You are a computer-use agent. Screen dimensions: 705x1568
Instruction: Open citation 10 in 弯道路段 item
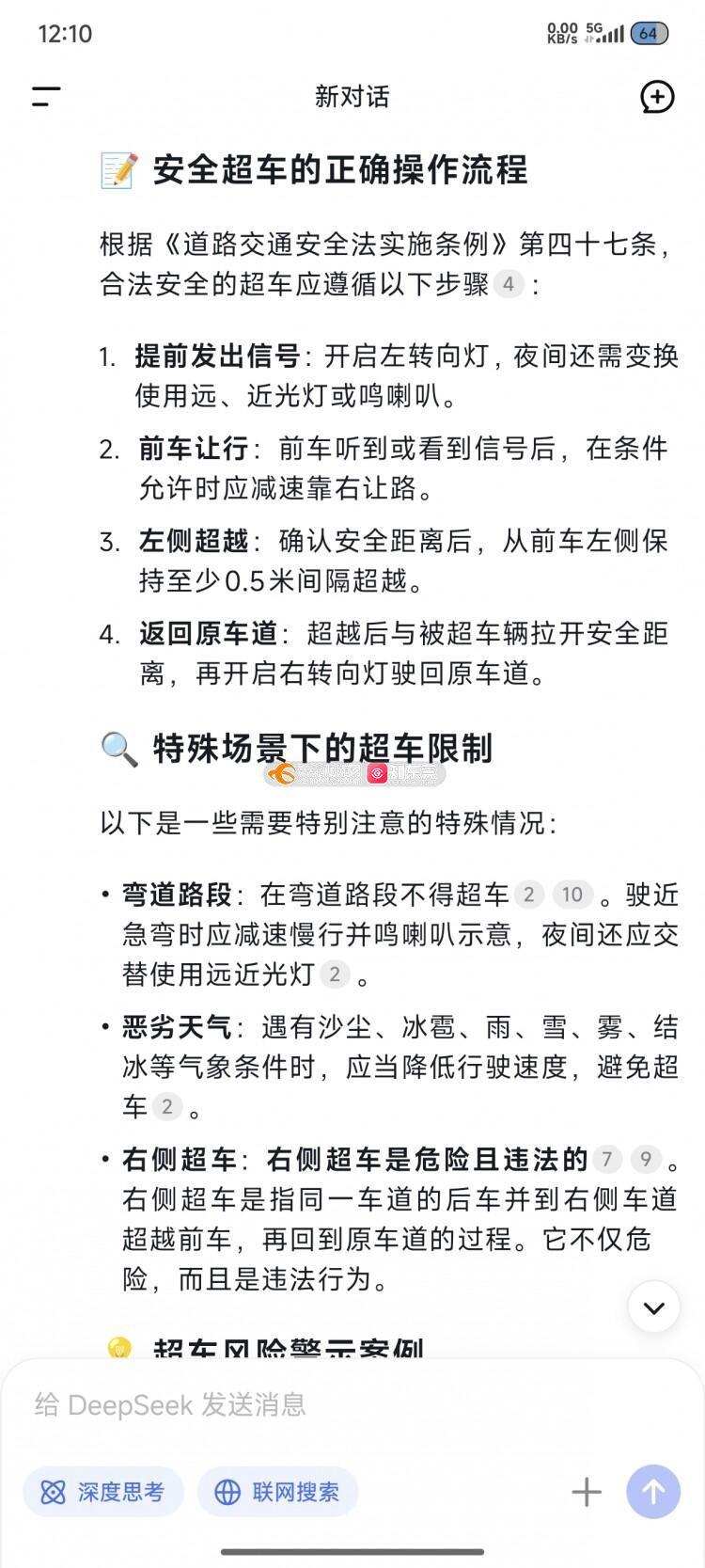(x=572, y=894)
